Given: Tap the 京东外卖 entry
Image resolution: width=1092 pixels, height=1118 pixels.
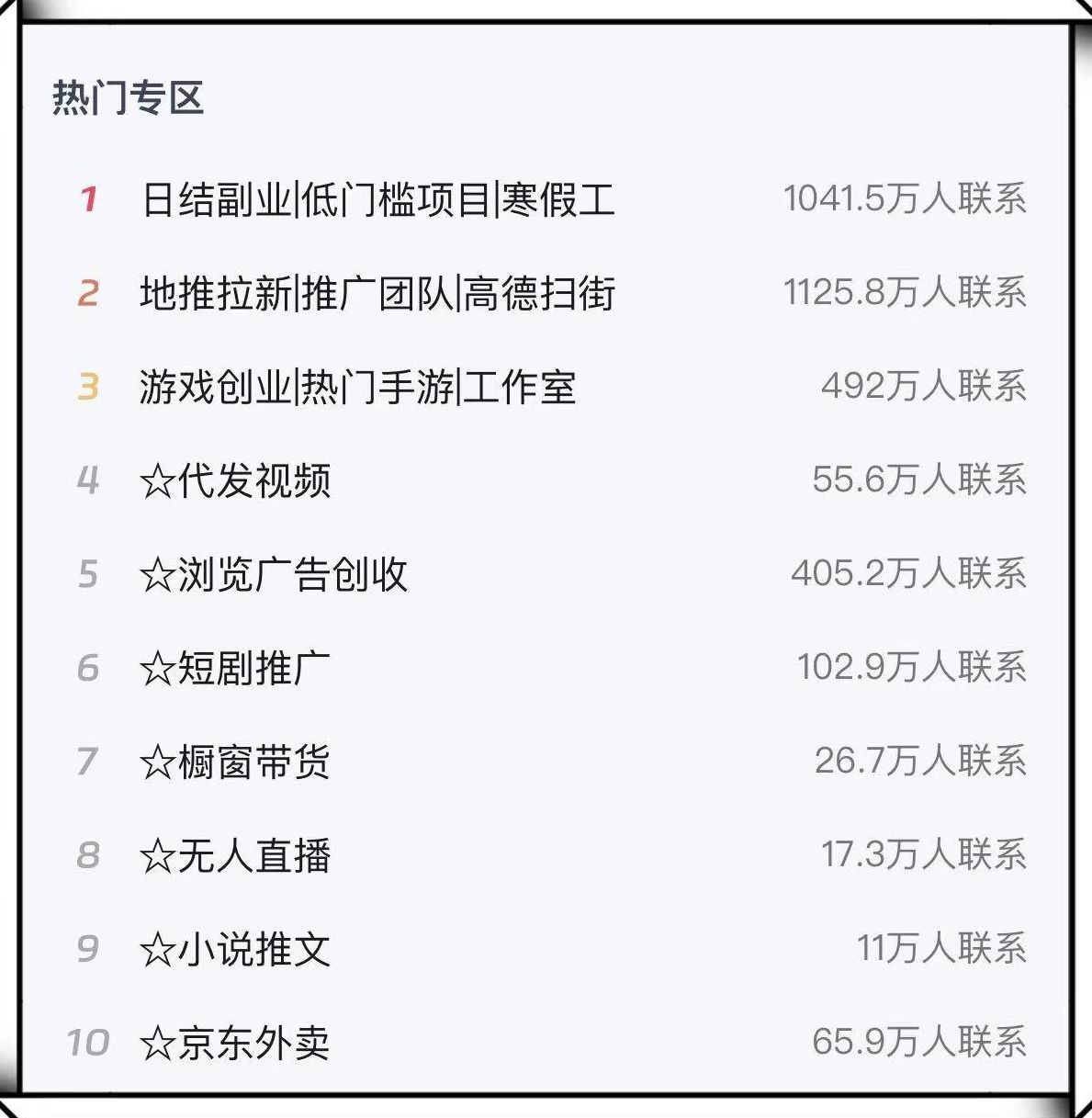Looking at the screenshot, I should point(235,1043).
